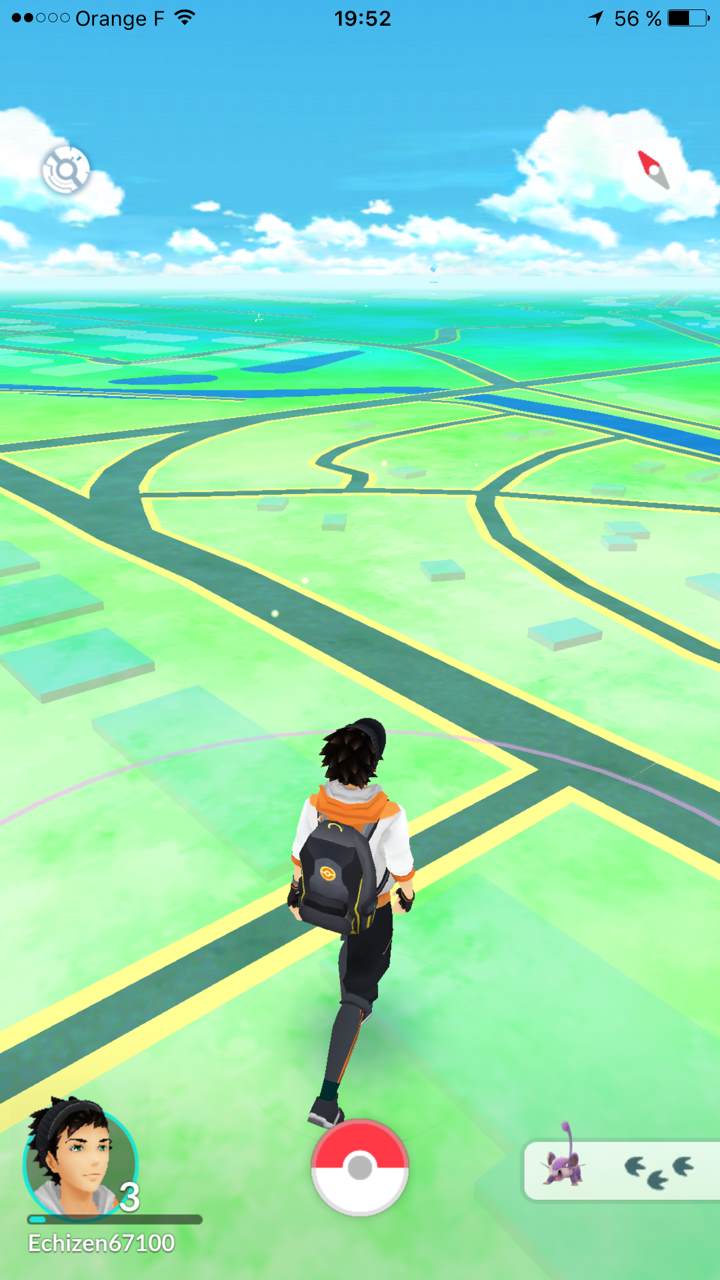Open Echizen67100's trainer profile
This screenshot has width=720, height=1280.
(x=80, y=1162)
